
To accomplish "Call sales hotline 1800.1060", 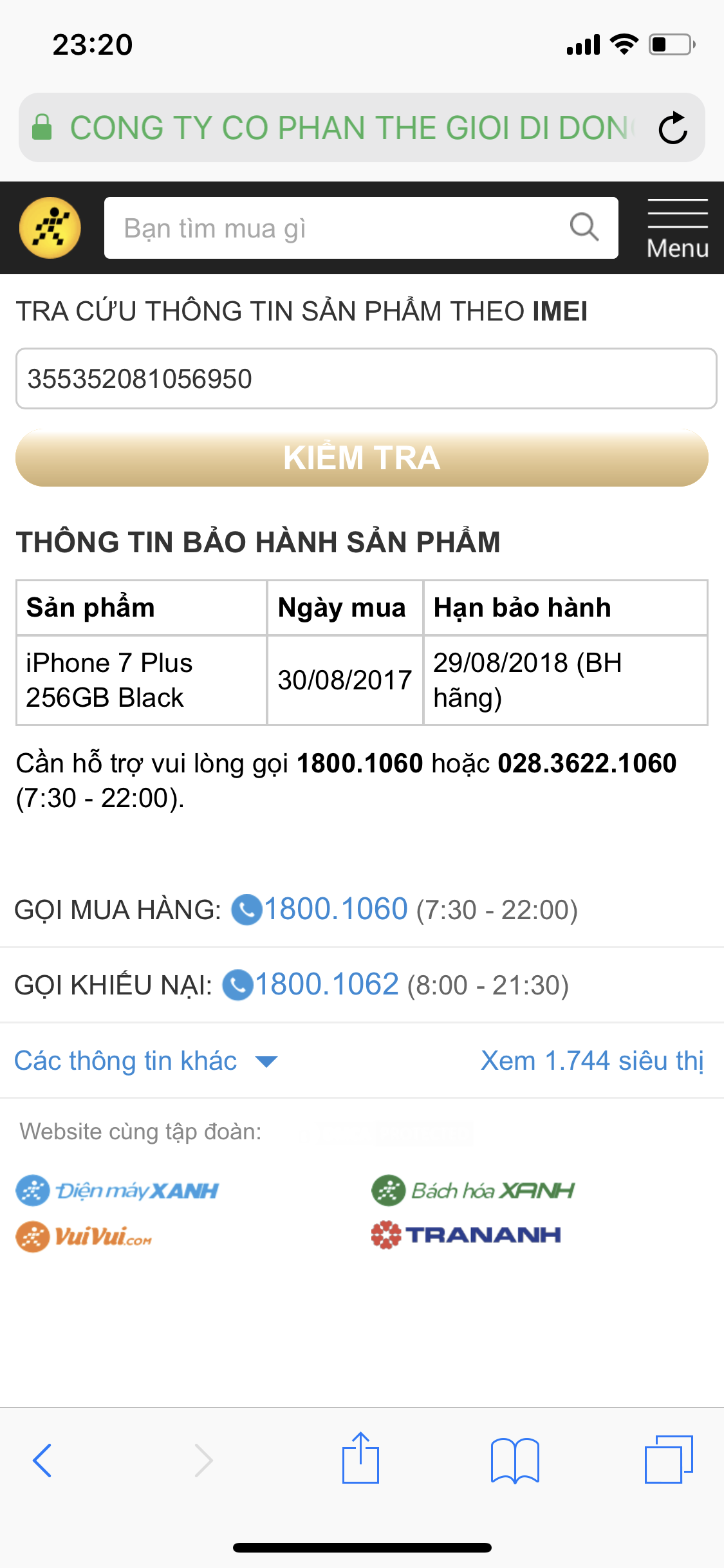I will point(335,910).
